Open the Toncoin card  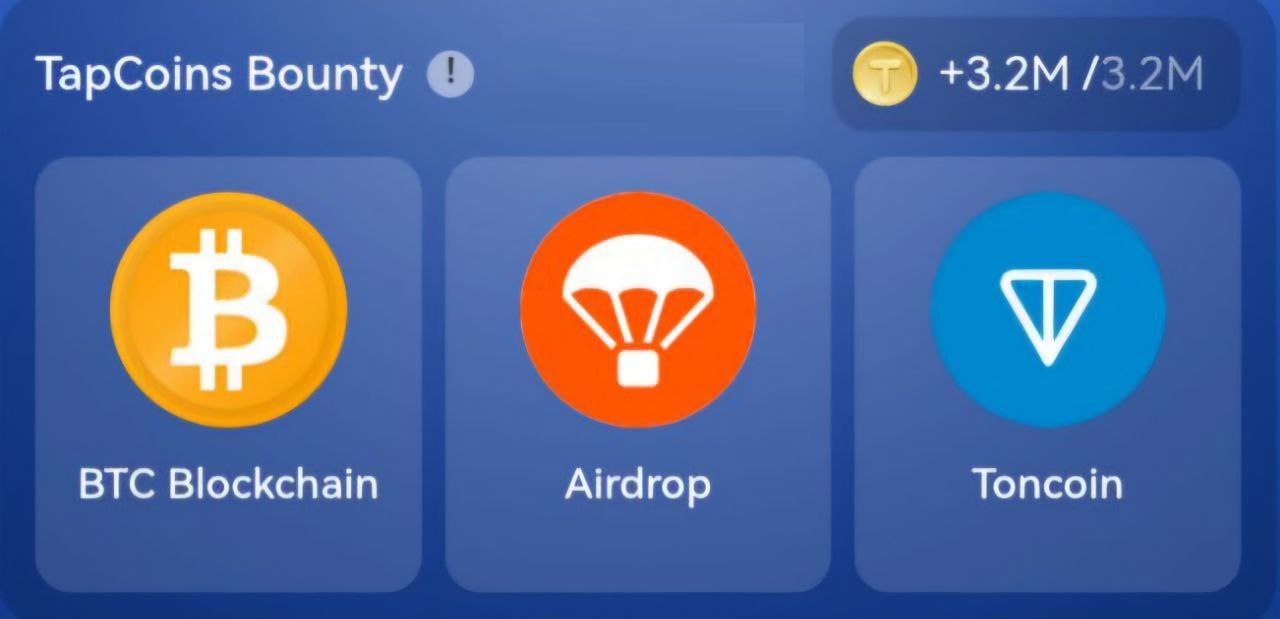pos(1047,374)
